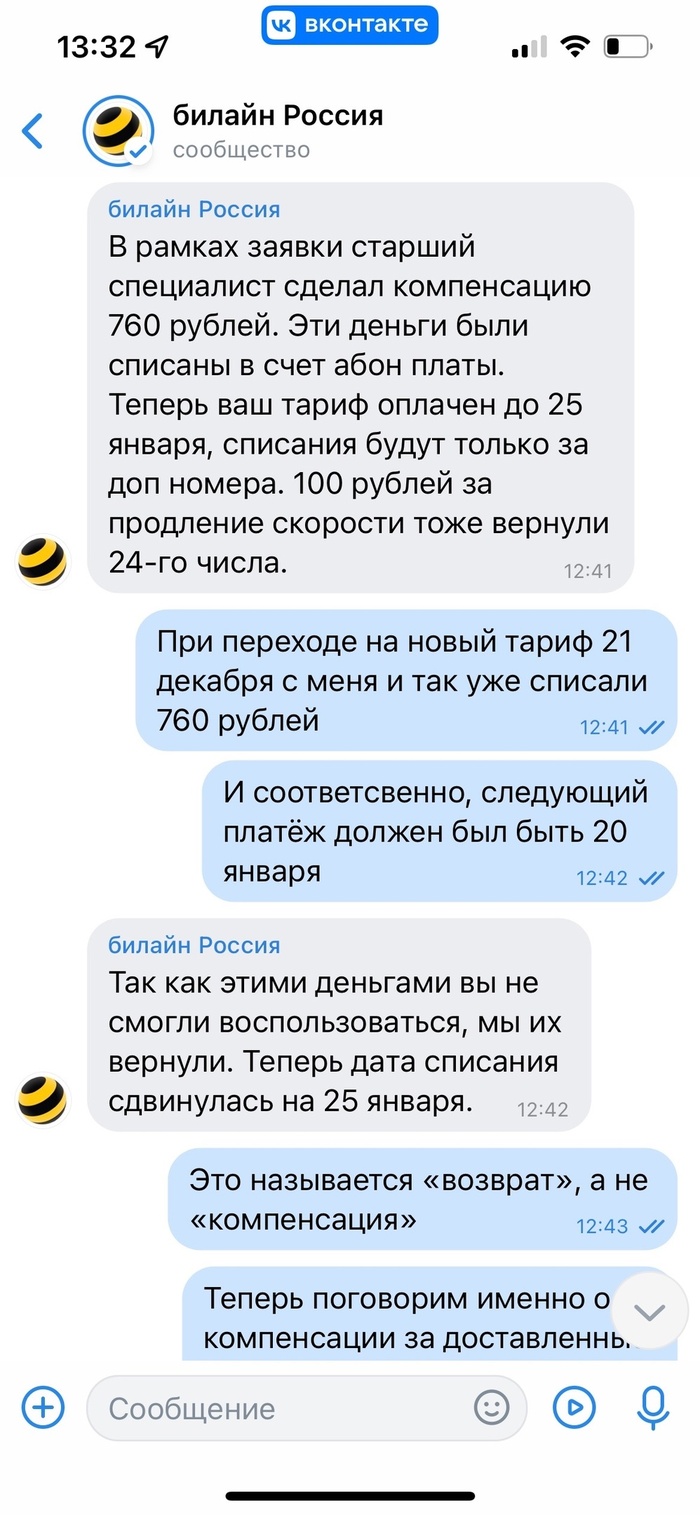Record a video message
700x1515 pixels.
tap(575, 1408)
